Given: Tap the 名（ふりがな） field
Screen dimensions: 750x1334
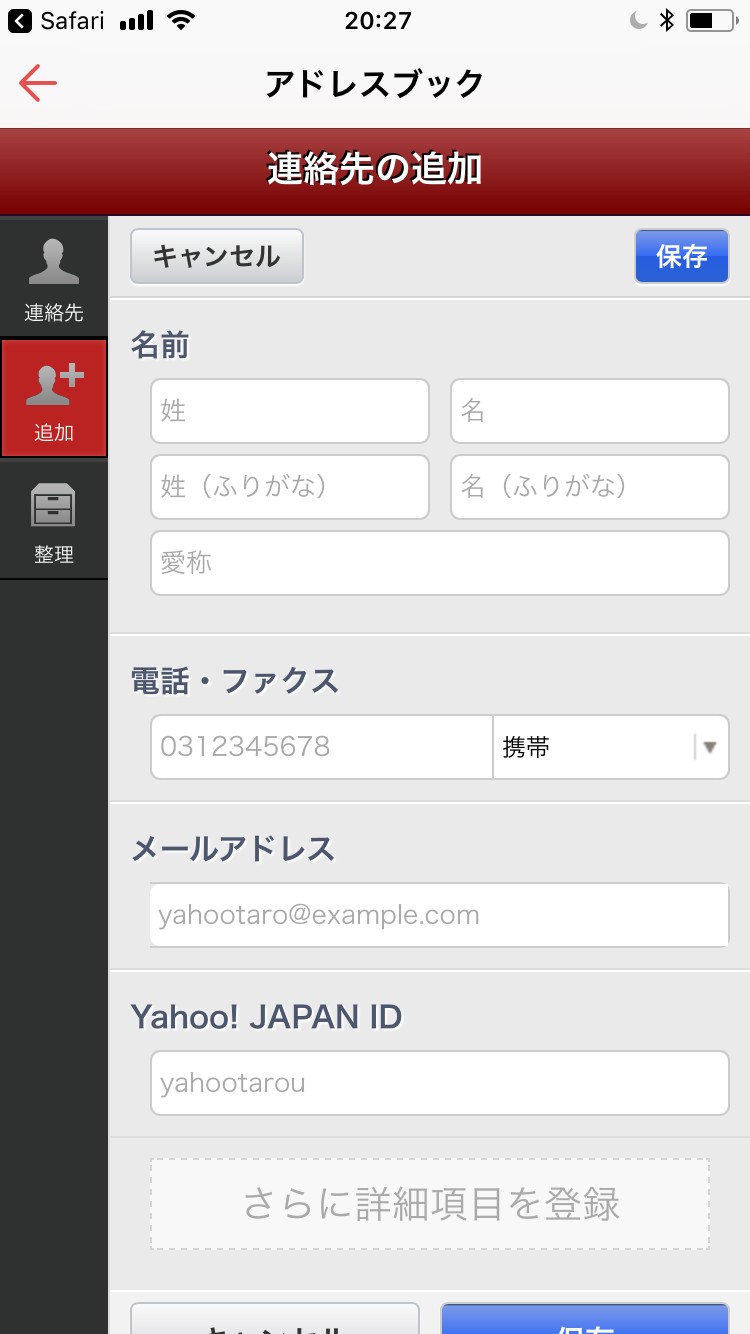Looking at the screenshot, I should [590, 487].
